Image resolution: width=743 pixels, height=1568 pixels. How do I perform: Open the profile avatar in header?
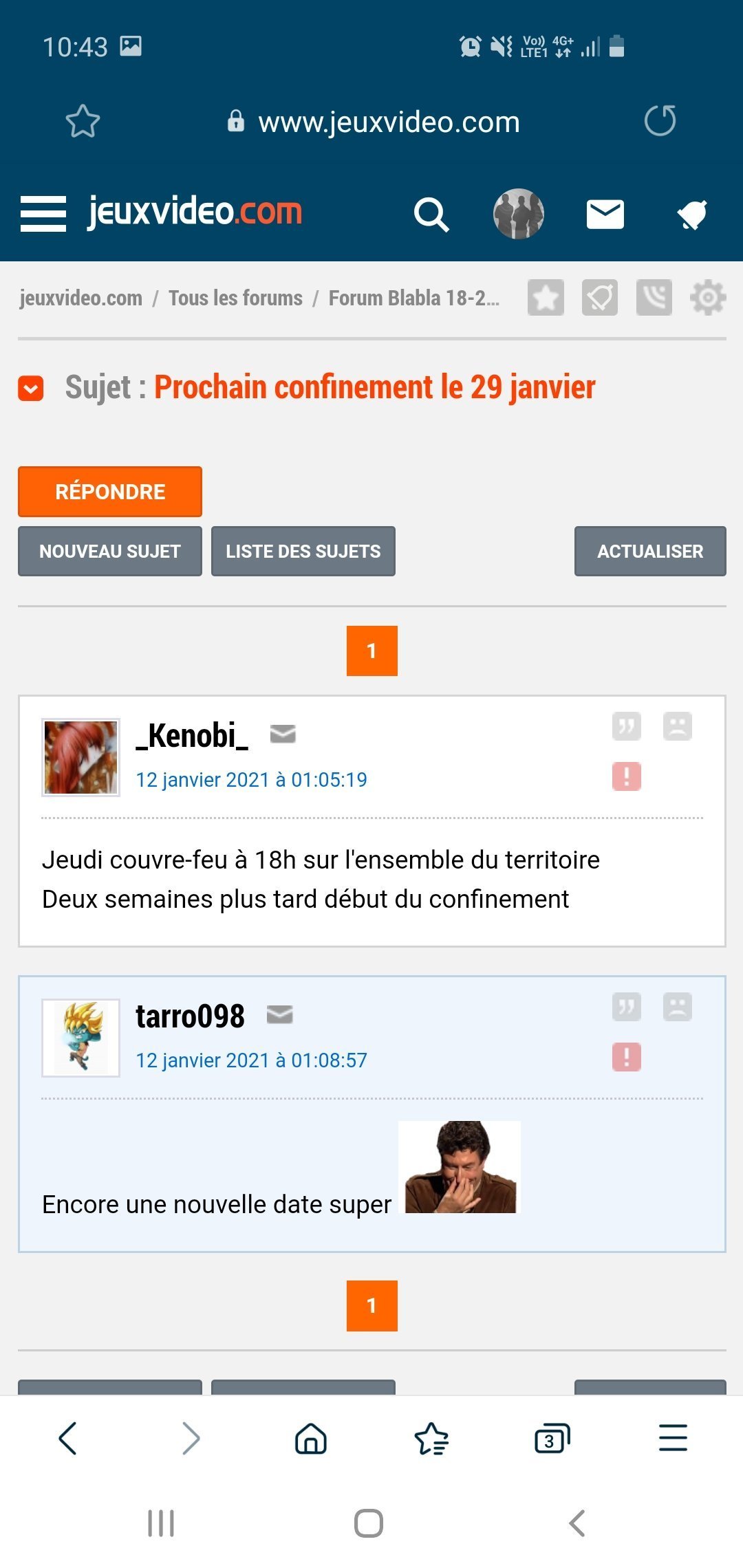519,214
